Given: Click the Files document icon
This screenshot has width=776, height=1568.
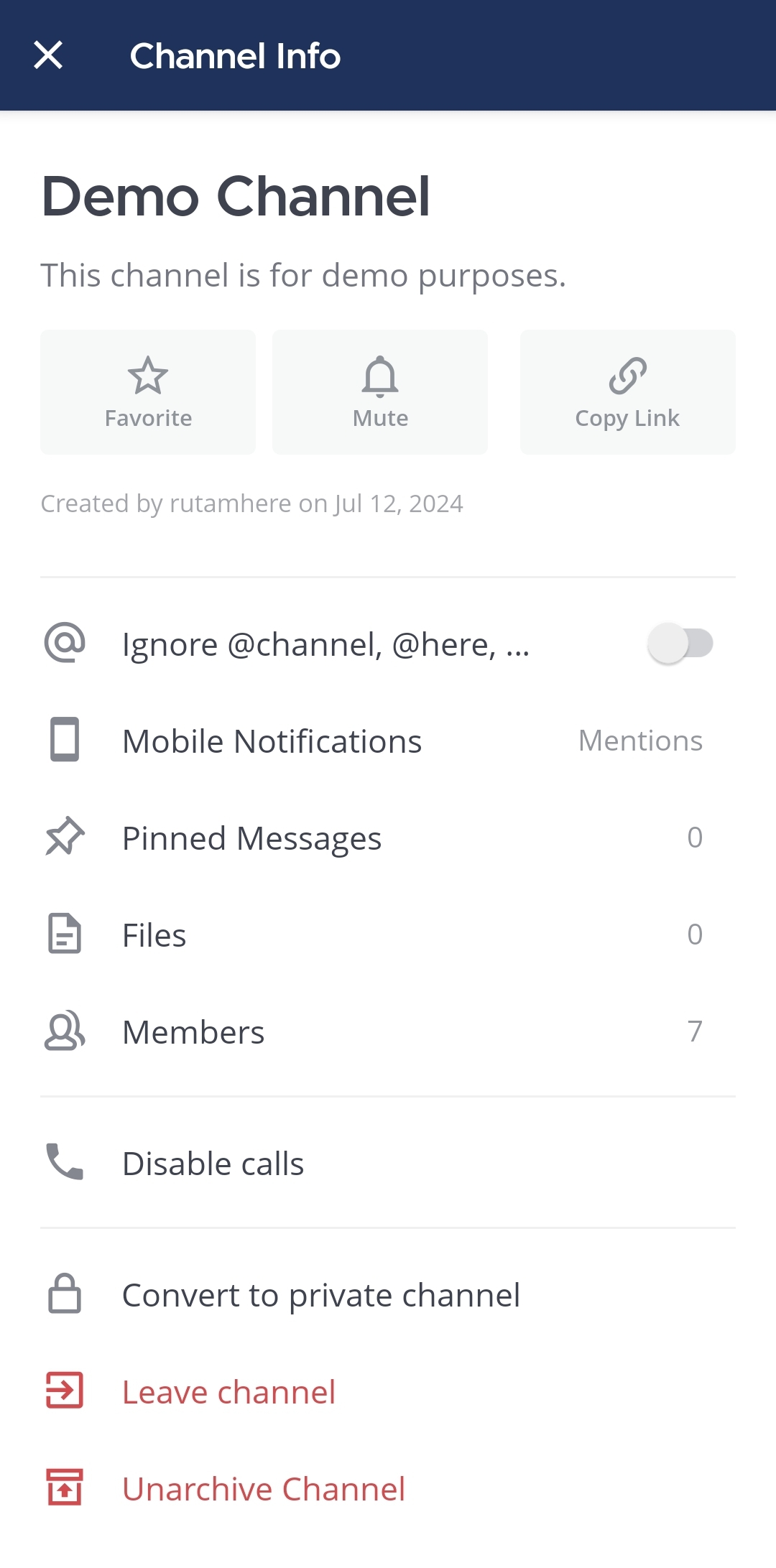Looking at the screenshot, I should 65,934.
